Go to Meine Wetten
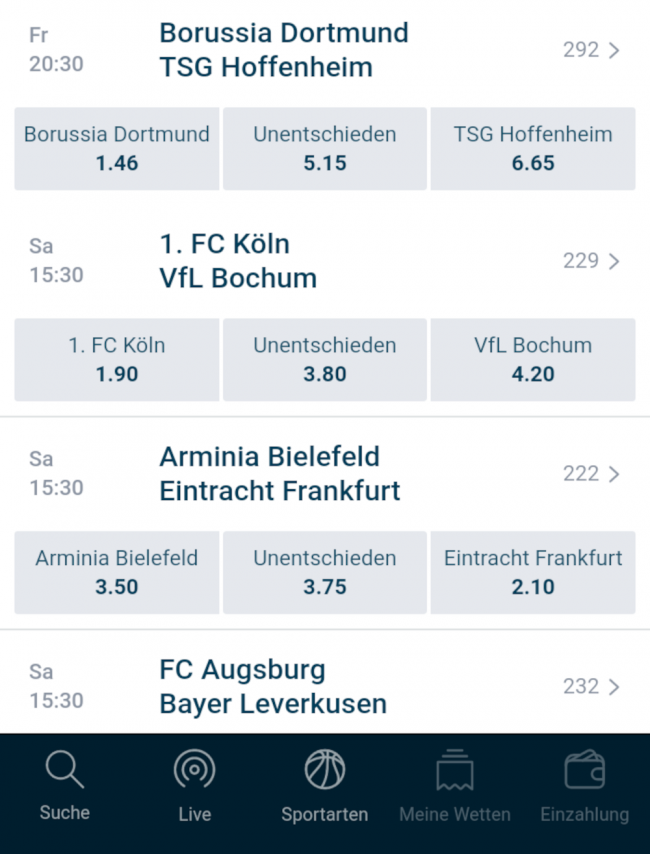Viewport: 650px width, 854px height. pos(454,788)
